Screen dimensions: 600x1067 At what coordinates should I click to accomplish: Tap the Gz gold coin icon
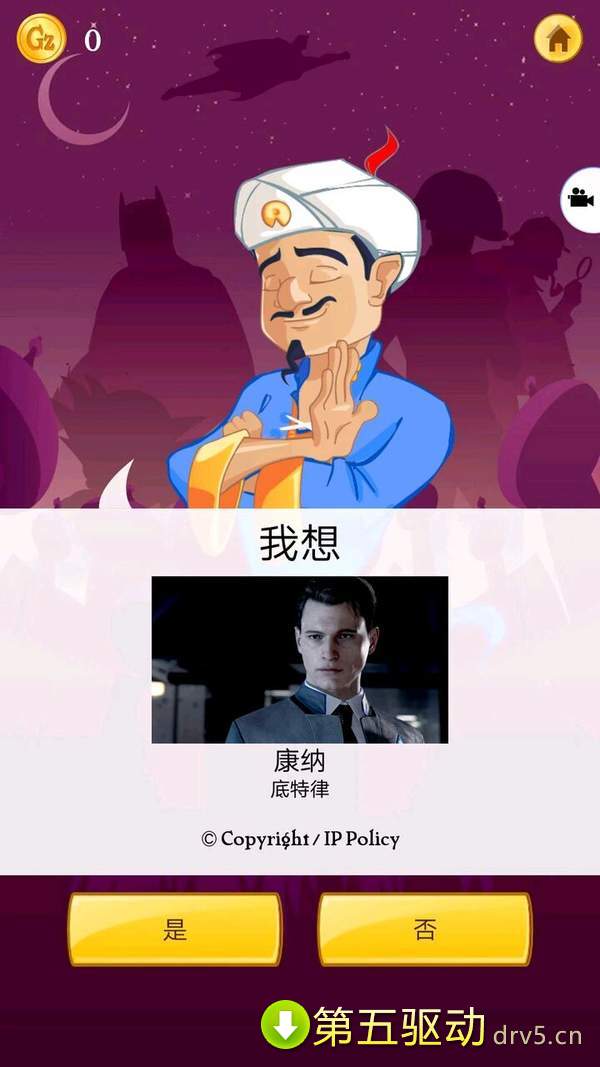pos(41,40)
